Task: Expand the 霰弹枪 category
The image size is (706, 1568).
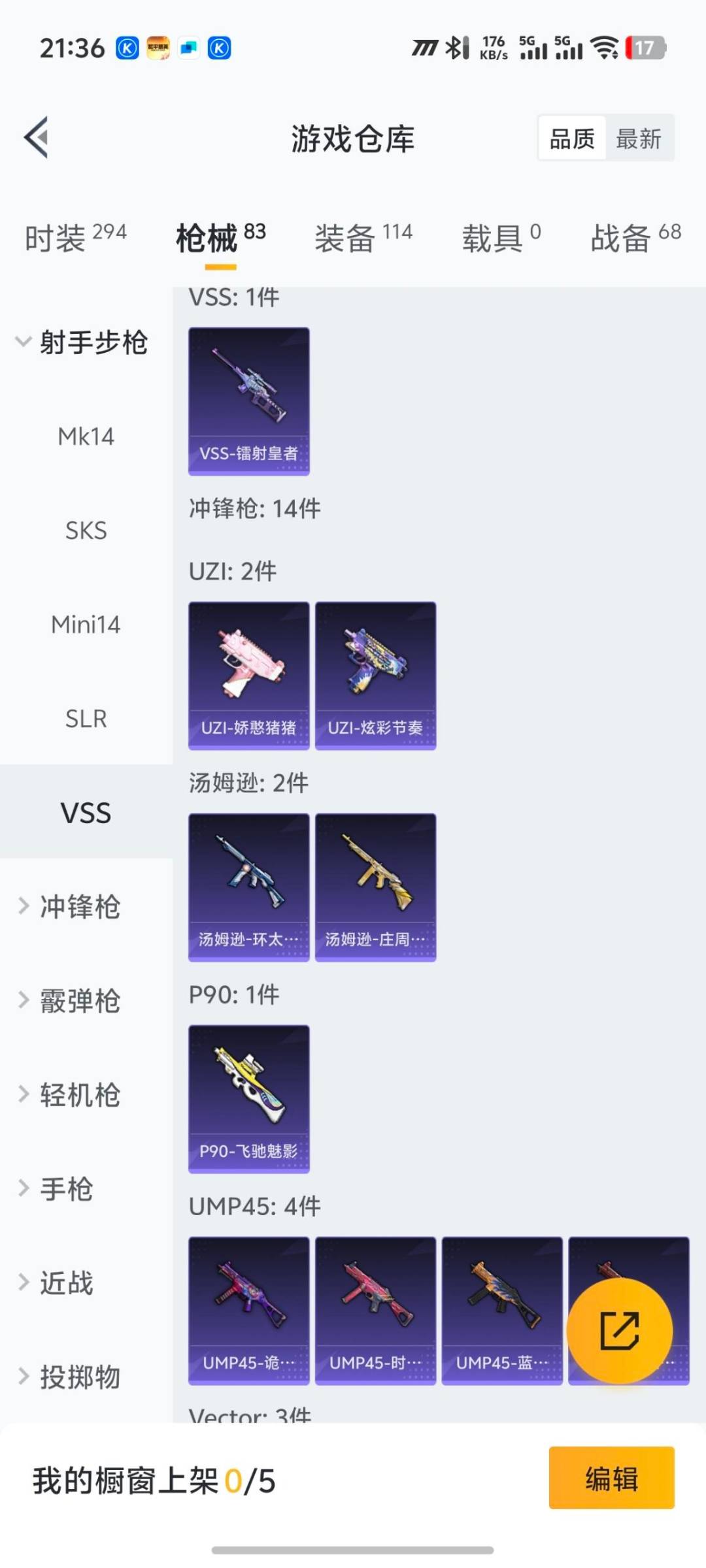Action: click(71, 1001)
